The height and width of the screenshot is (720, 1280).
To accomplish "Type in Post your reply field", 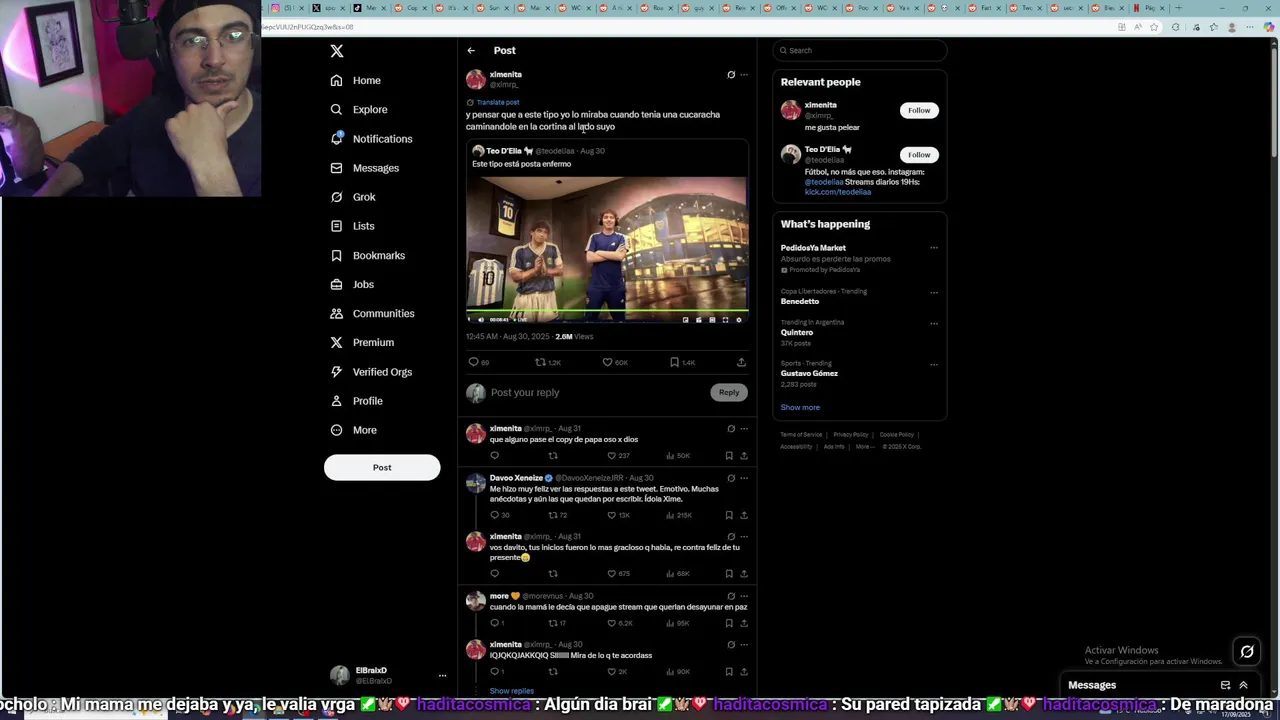I will [590, 392].
